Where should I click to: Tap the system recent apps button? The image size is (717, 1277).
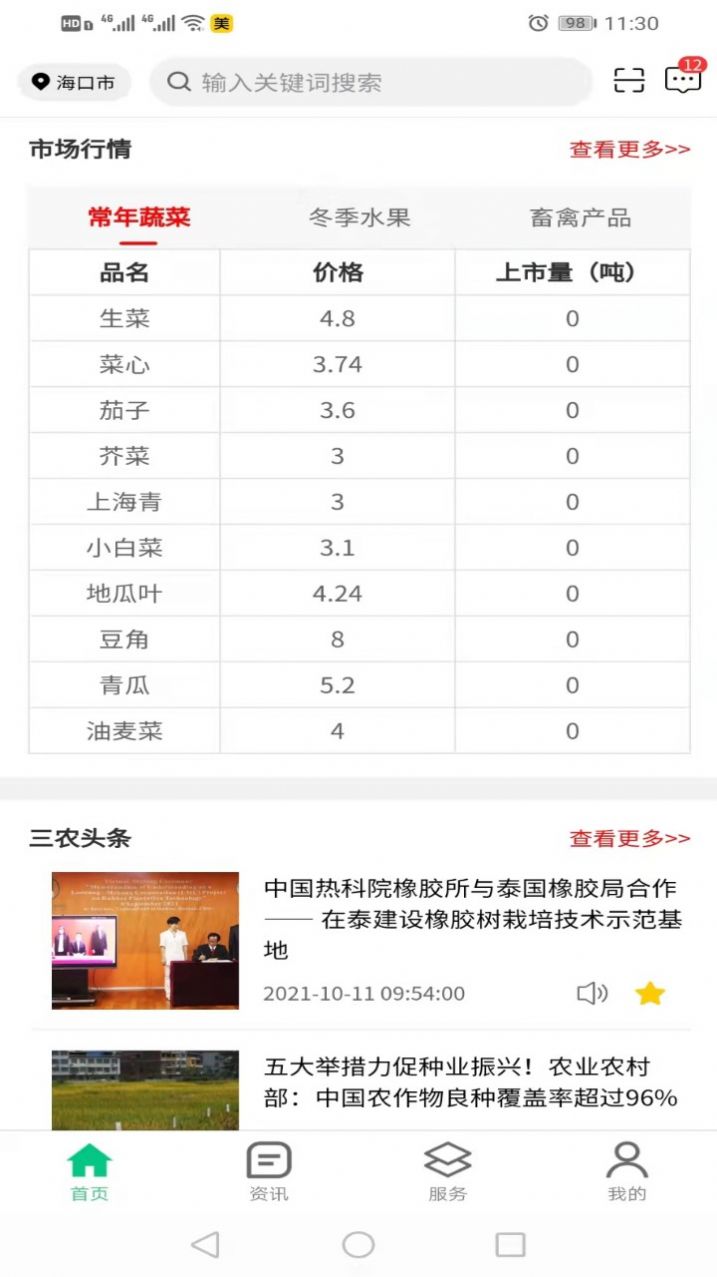click(x=510, y=1244)
